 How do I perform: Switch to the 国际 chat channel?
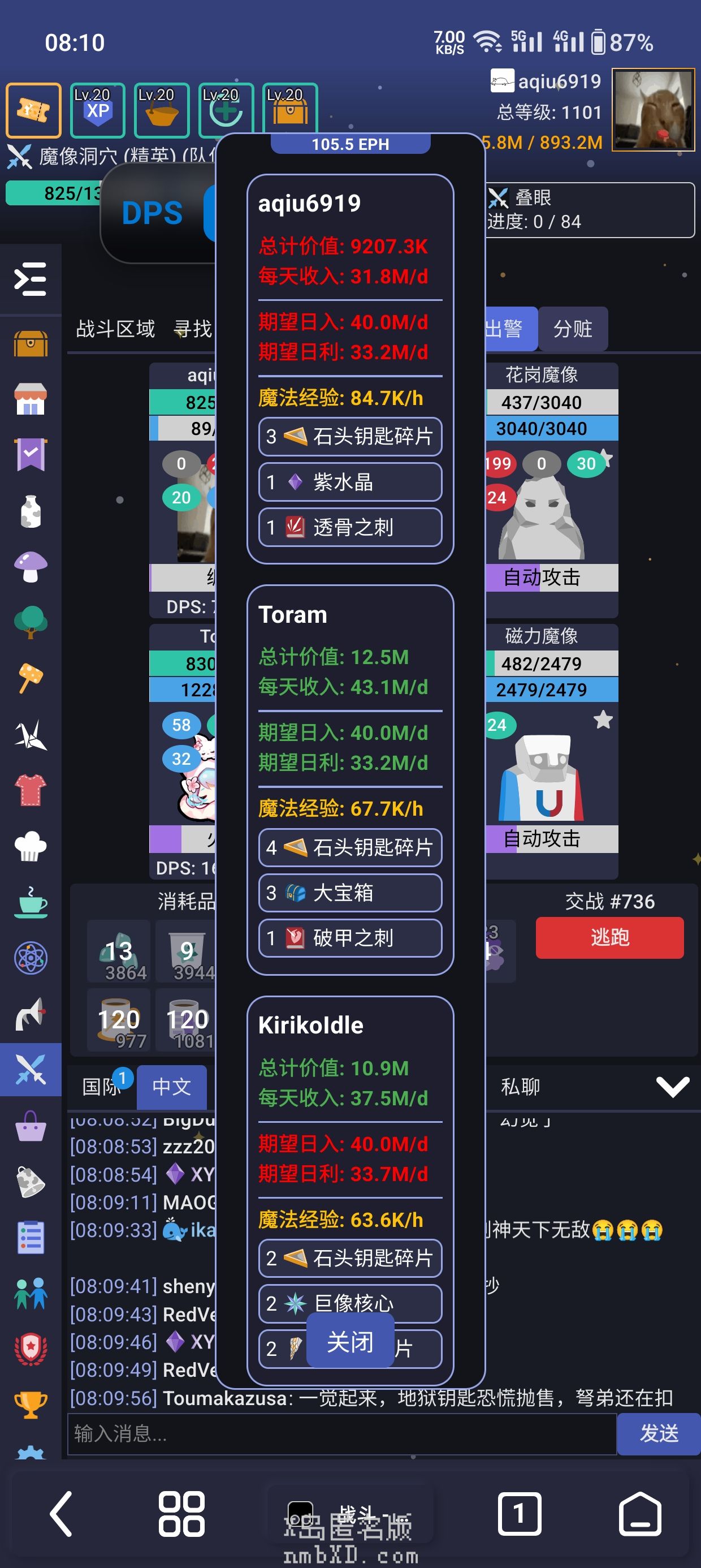click(101, 1087)
